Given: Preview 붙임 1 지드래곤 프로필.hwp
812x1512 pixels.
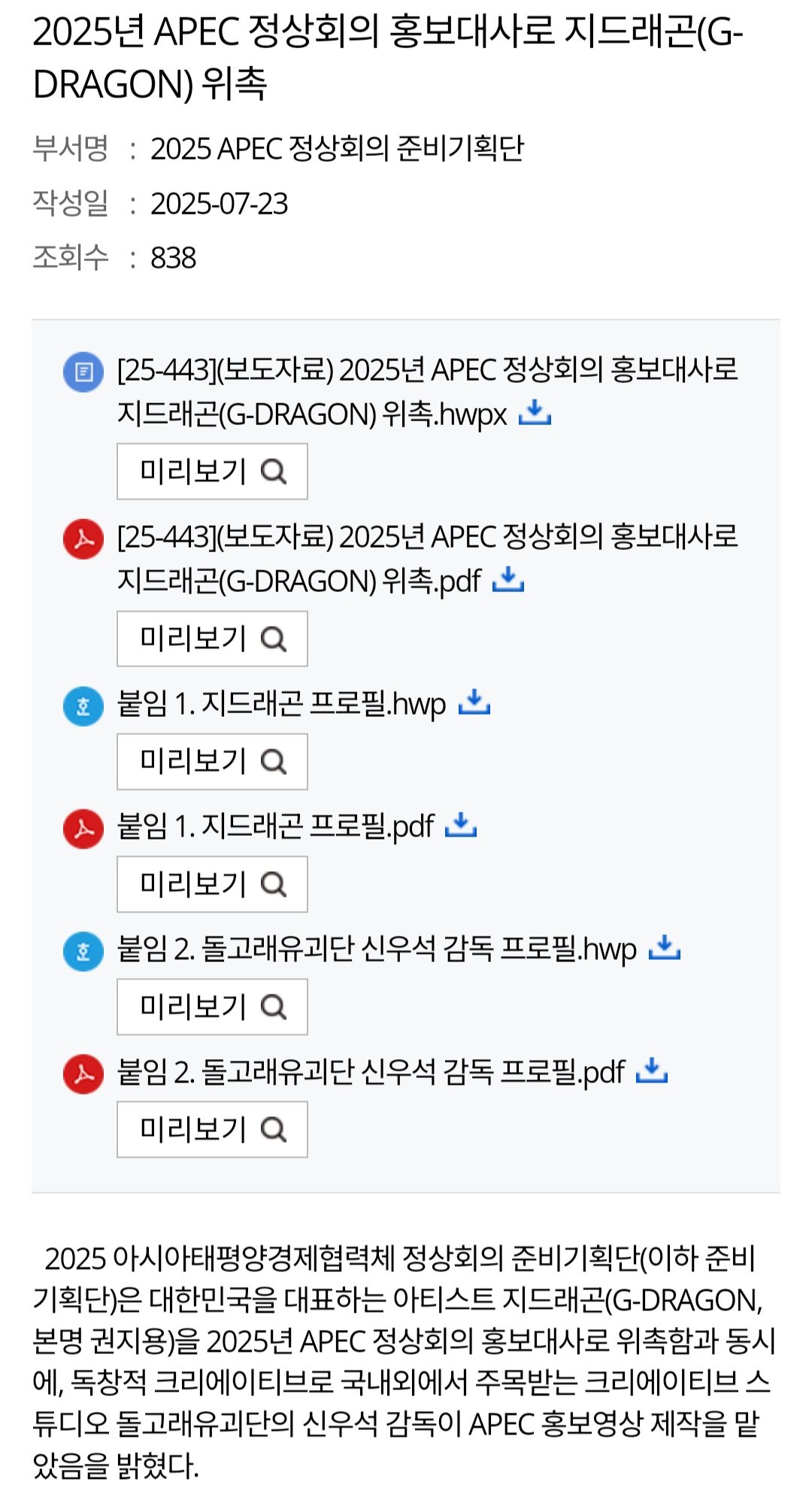Looking at the screenshot, I should click(x=212, y=761).
